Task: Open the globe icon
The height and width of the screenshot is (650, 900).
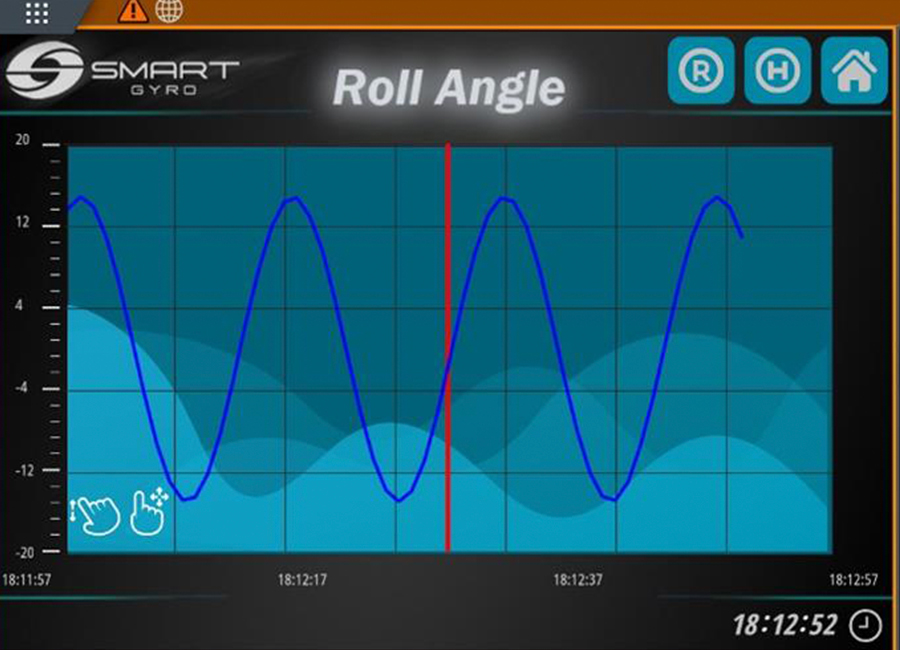Action: (x=169, y=11)
